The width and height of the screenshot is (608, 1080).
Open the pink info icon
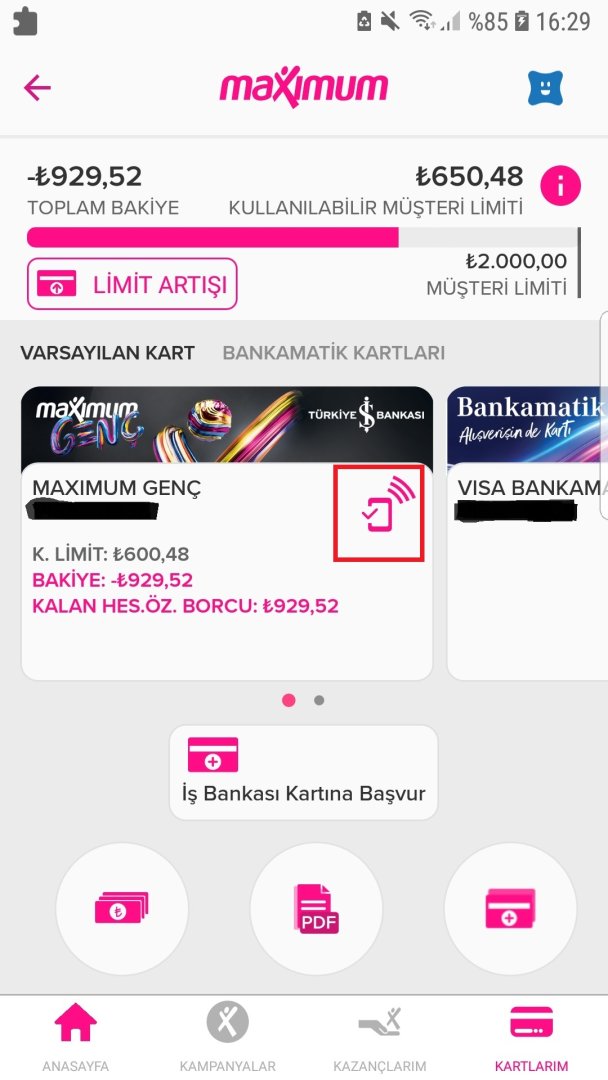click(560, 185)
